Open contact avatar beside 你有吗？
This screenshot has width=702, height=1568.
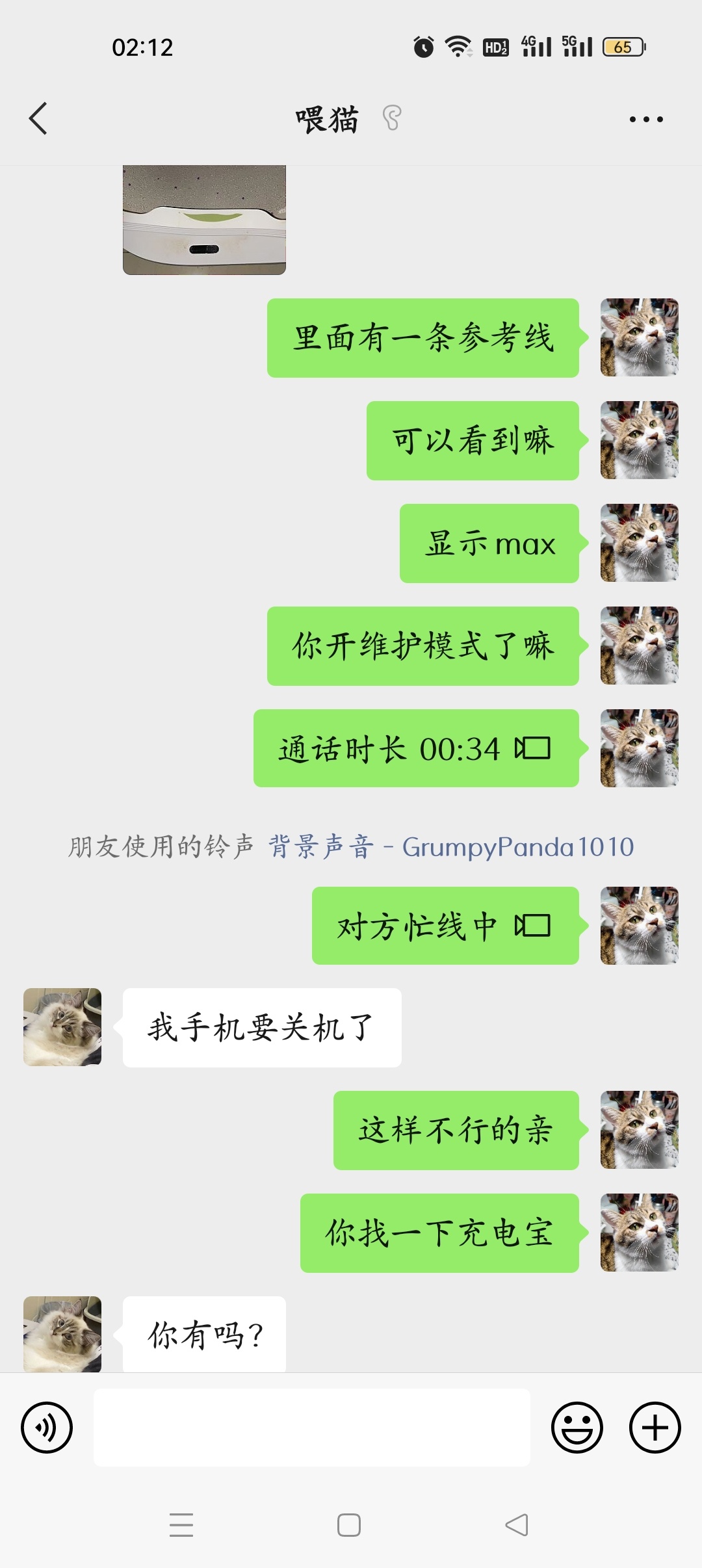click(62, 1334)
